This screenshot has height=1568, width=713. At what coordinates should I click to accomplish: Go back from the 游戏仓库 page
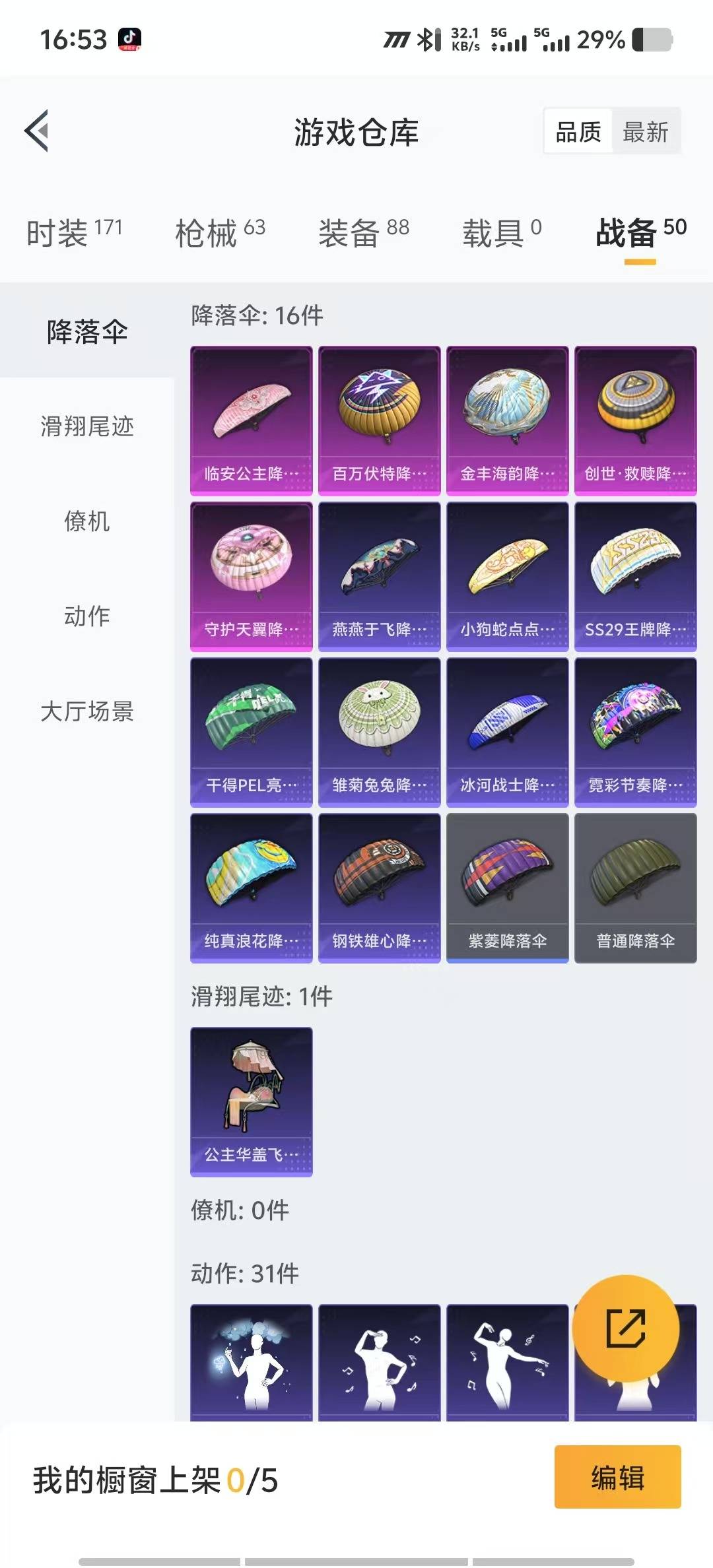[37, 131]
